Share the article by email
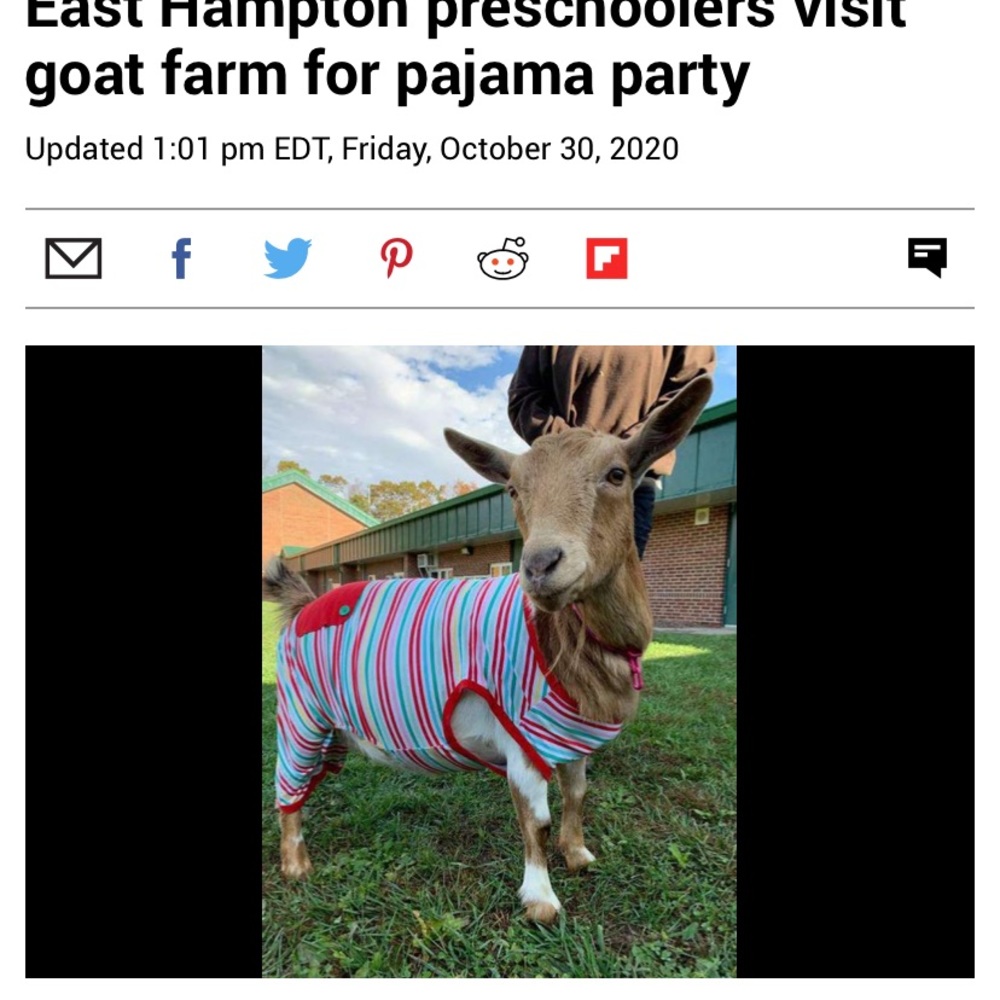 coord(73,258)
